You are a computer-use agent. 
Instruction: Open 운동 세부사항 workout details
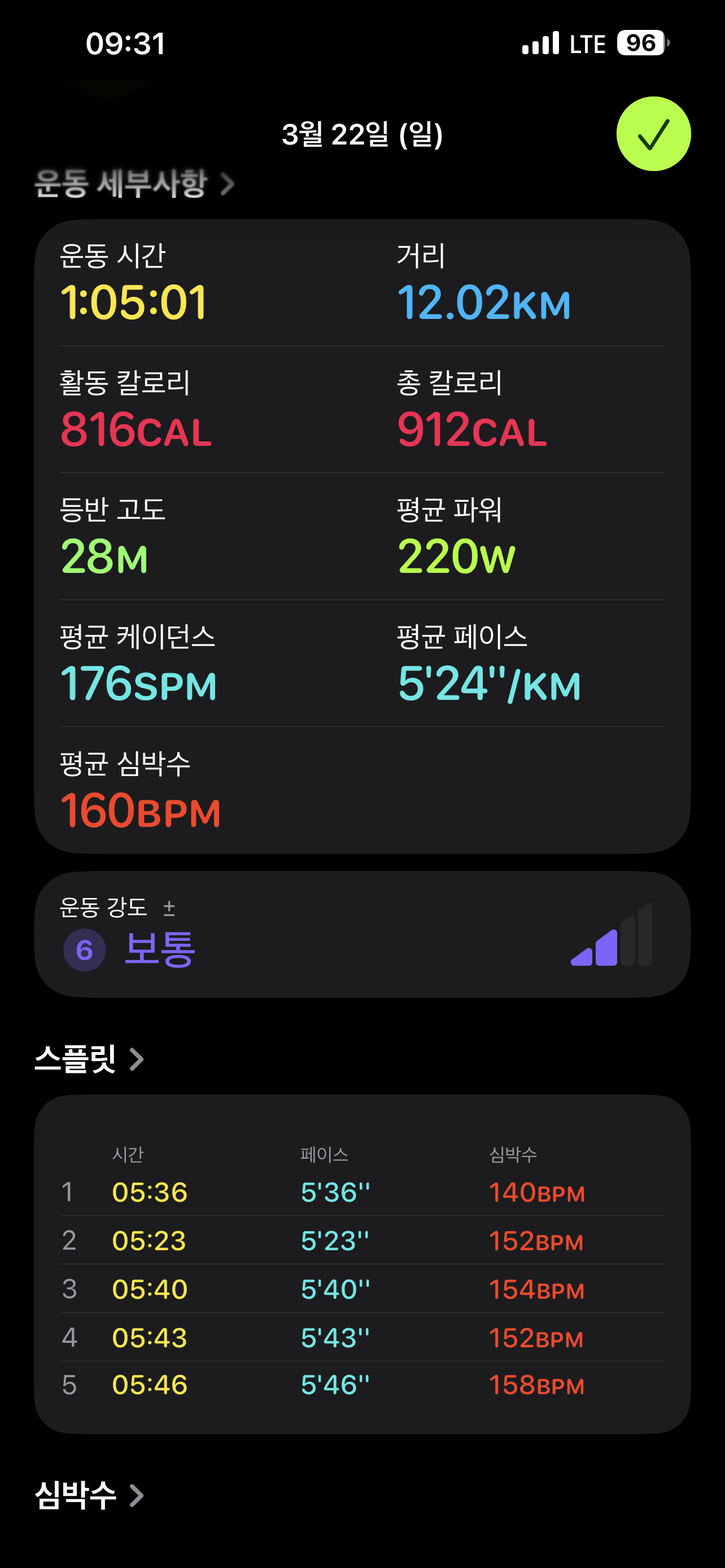[x=134, y=184]
